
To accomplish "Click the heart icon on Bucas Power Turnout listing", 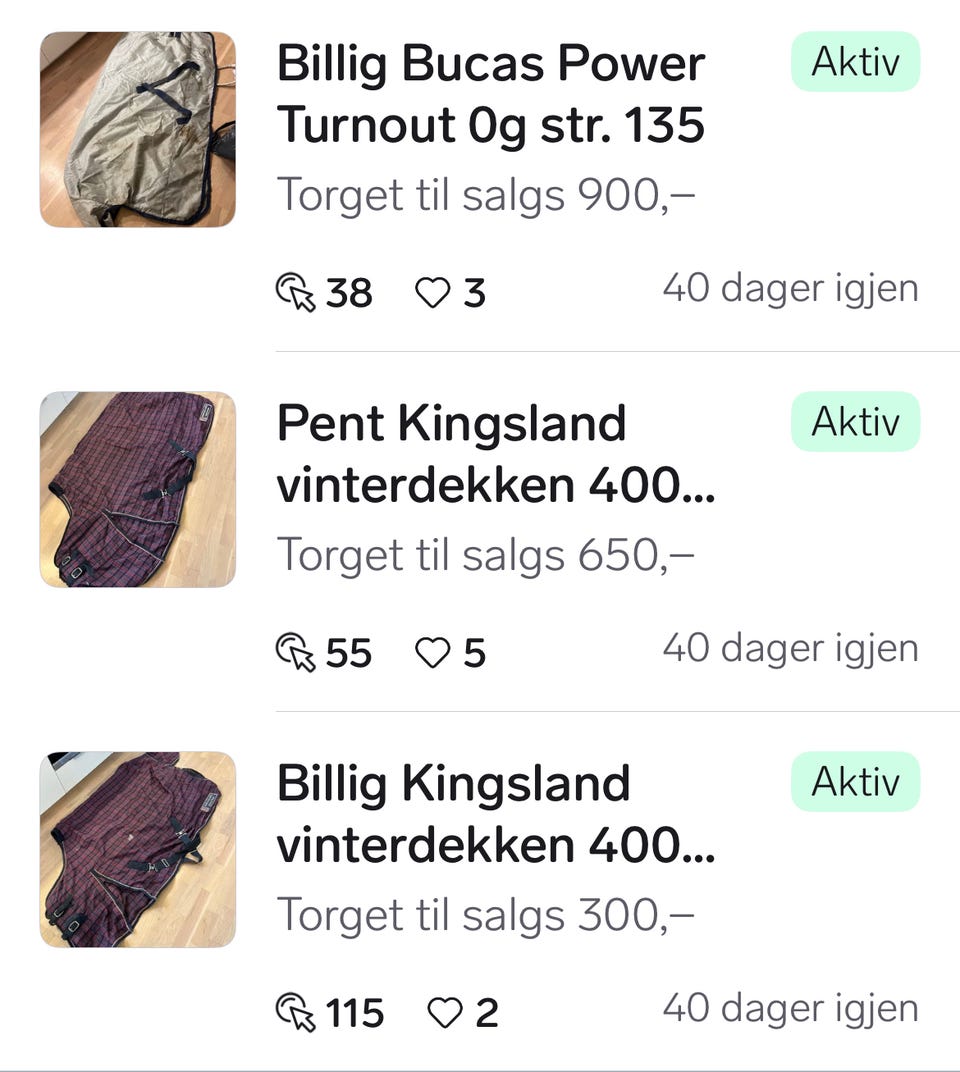I will click(x=437, y=293).
